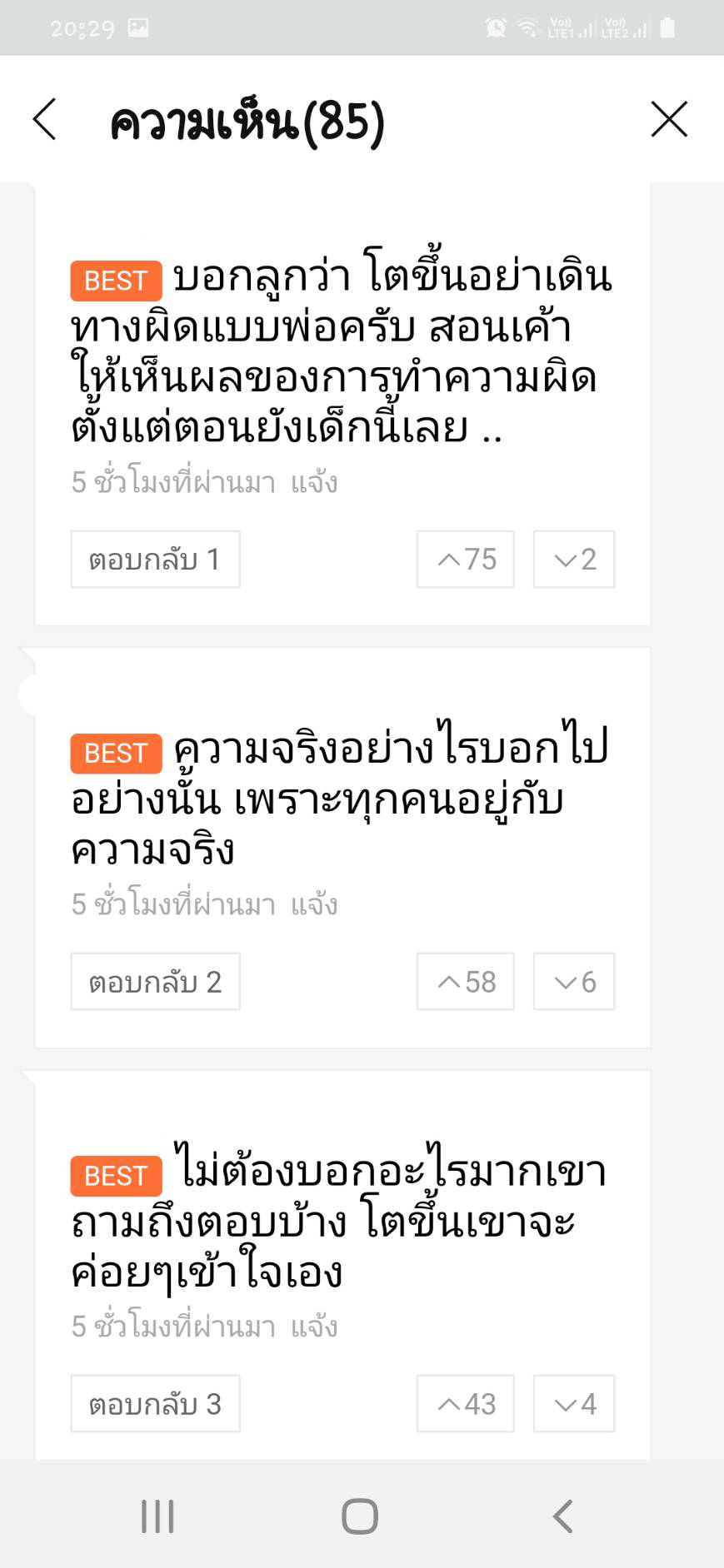
Task: Report the comment starting ความจริงอย่างไร
Action: click(314, 905)
